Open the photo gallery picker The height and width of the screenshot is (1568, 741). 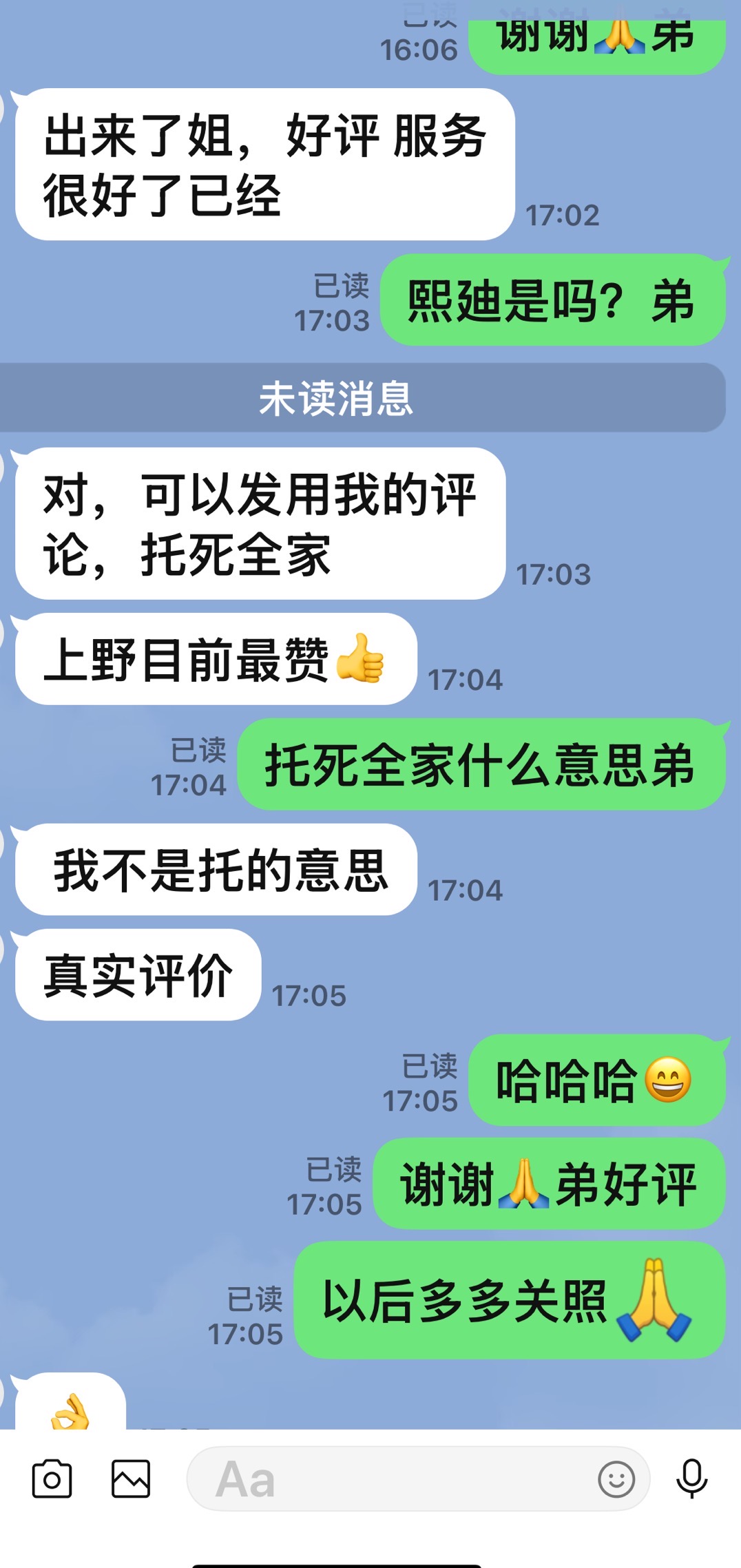pos(131,1478)
